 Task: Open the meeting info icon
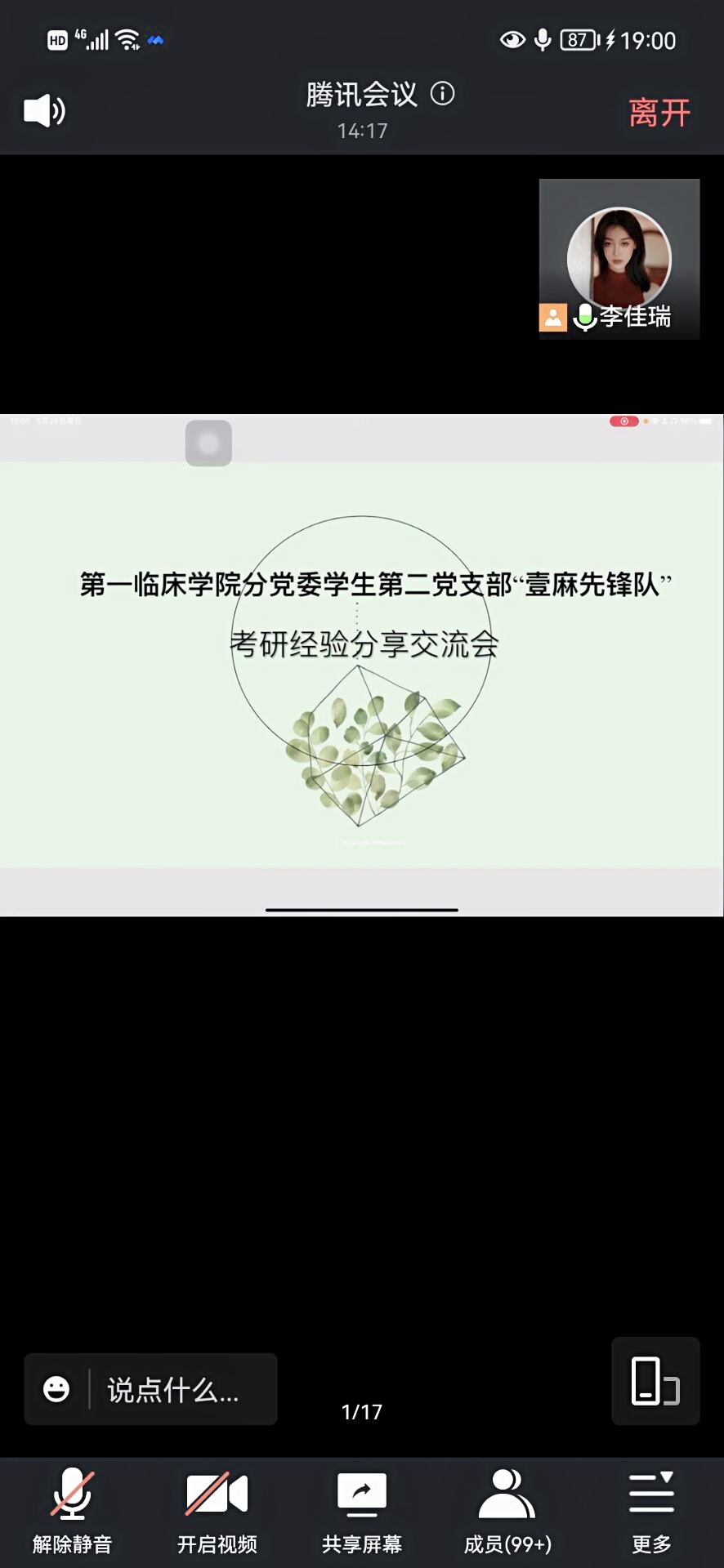[442, 94]
